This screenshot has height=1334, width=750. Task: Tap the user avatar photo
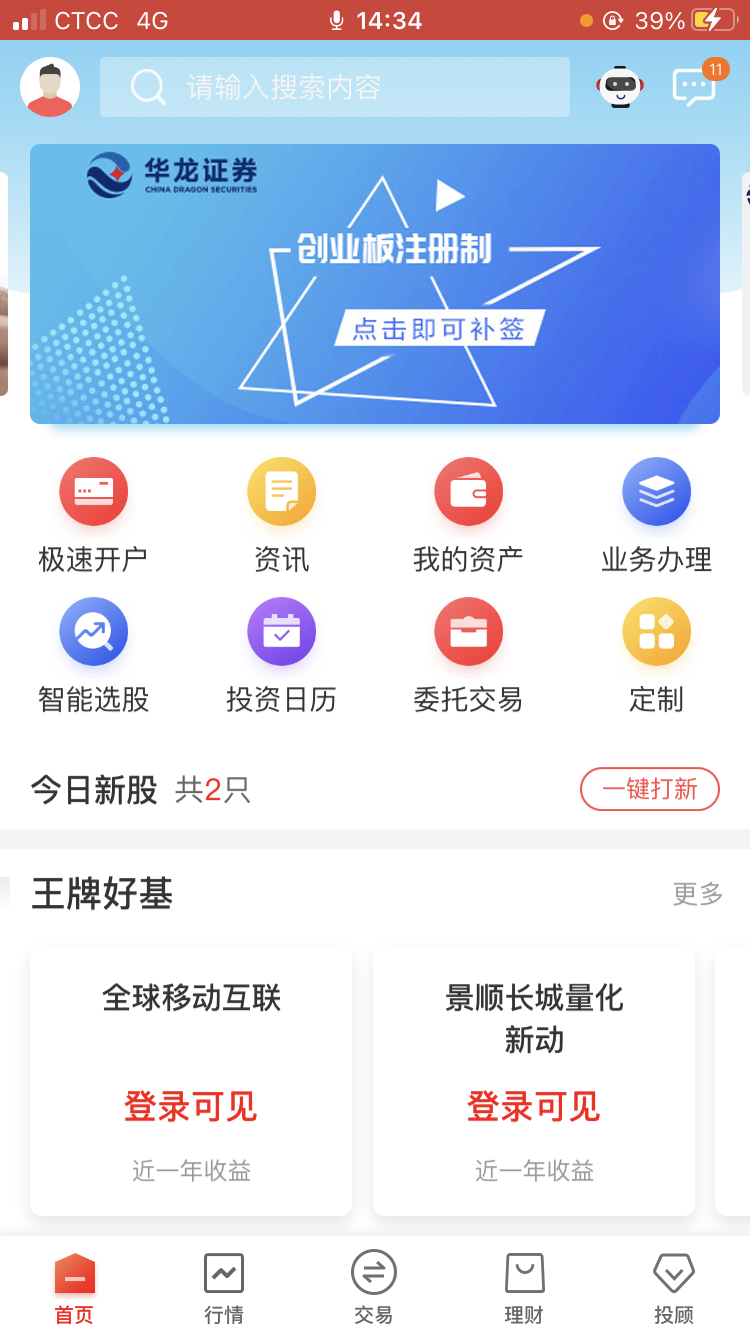click(50, 86)
